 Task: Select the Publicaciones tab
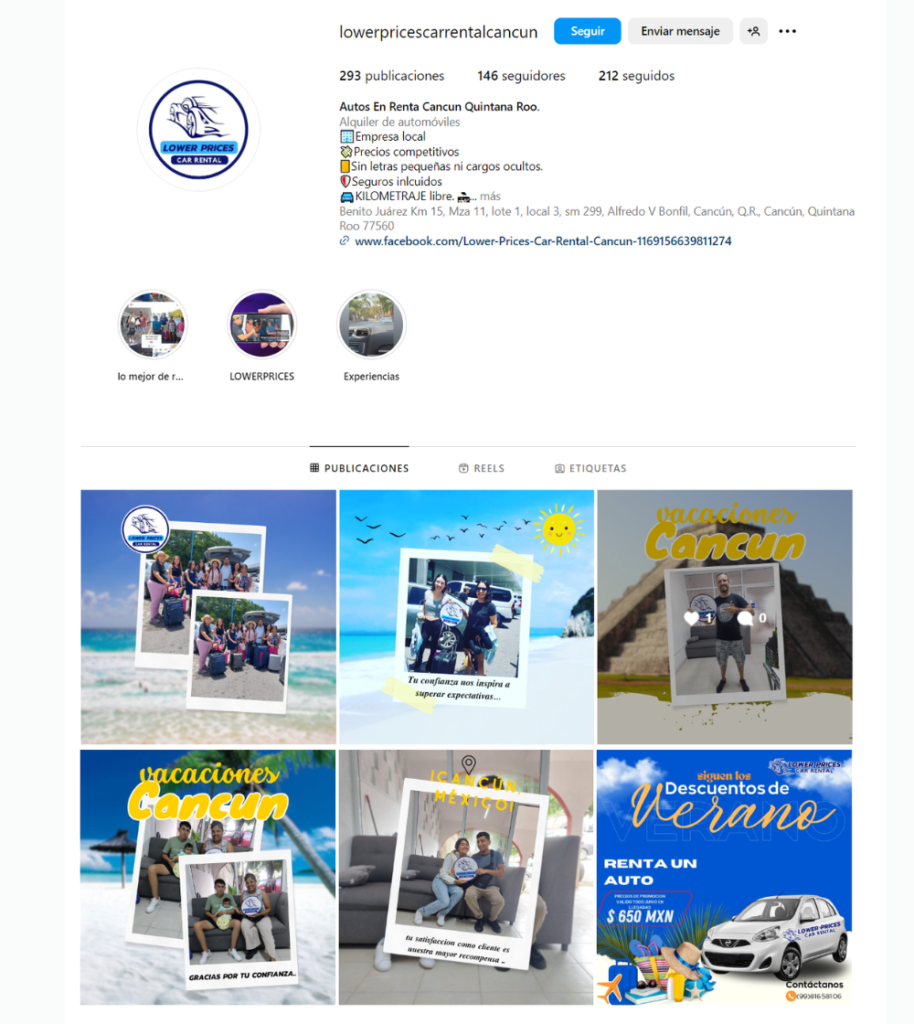pyautogui.click(x=359, y=468)
